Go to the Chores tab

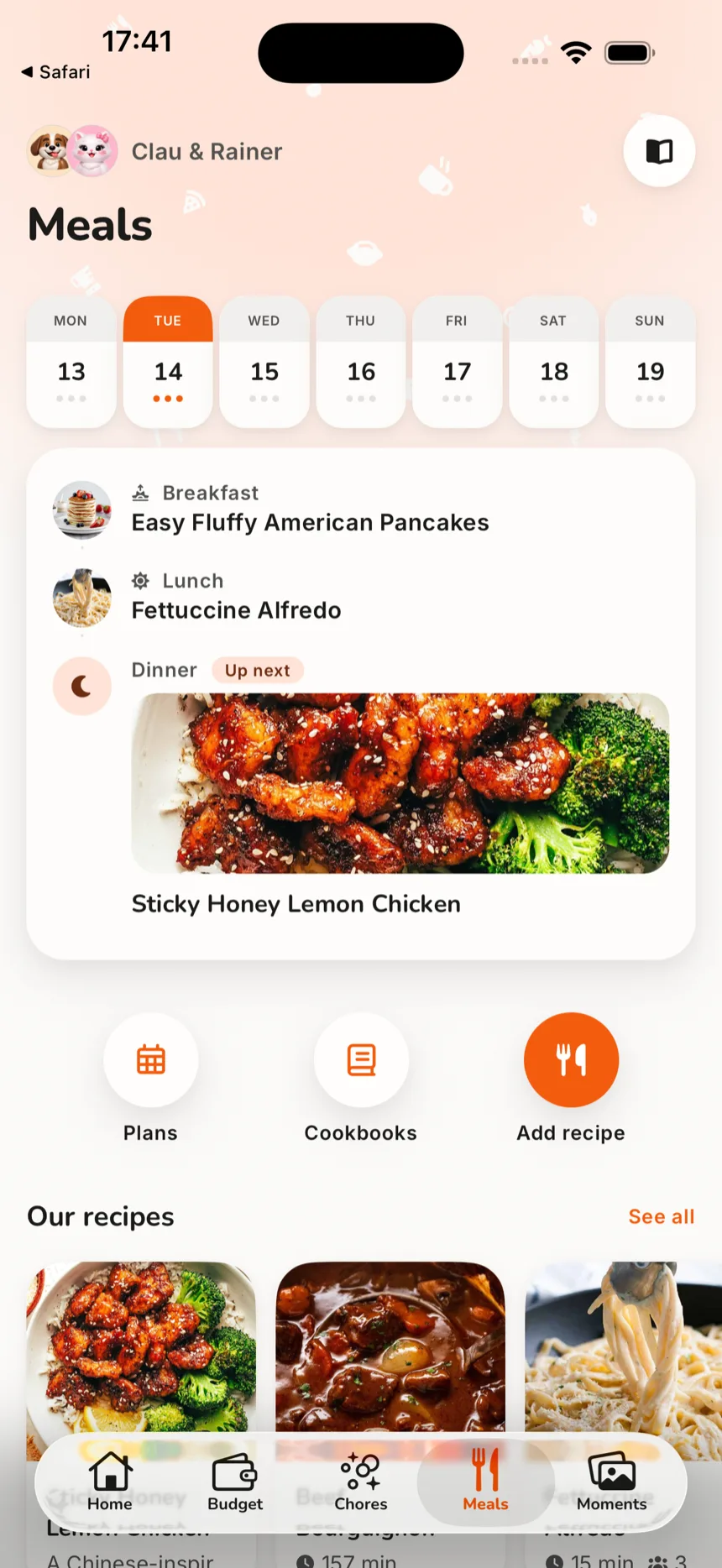361,1482
